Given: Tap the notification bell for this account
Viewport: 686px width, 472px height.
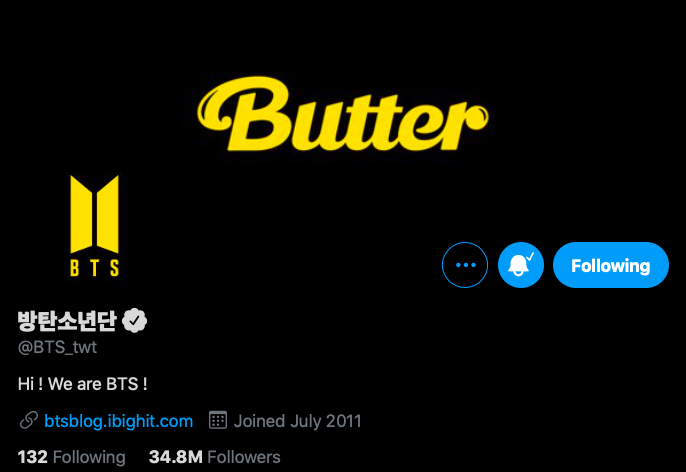Looking at the screenshot, I should coord(521,265).
